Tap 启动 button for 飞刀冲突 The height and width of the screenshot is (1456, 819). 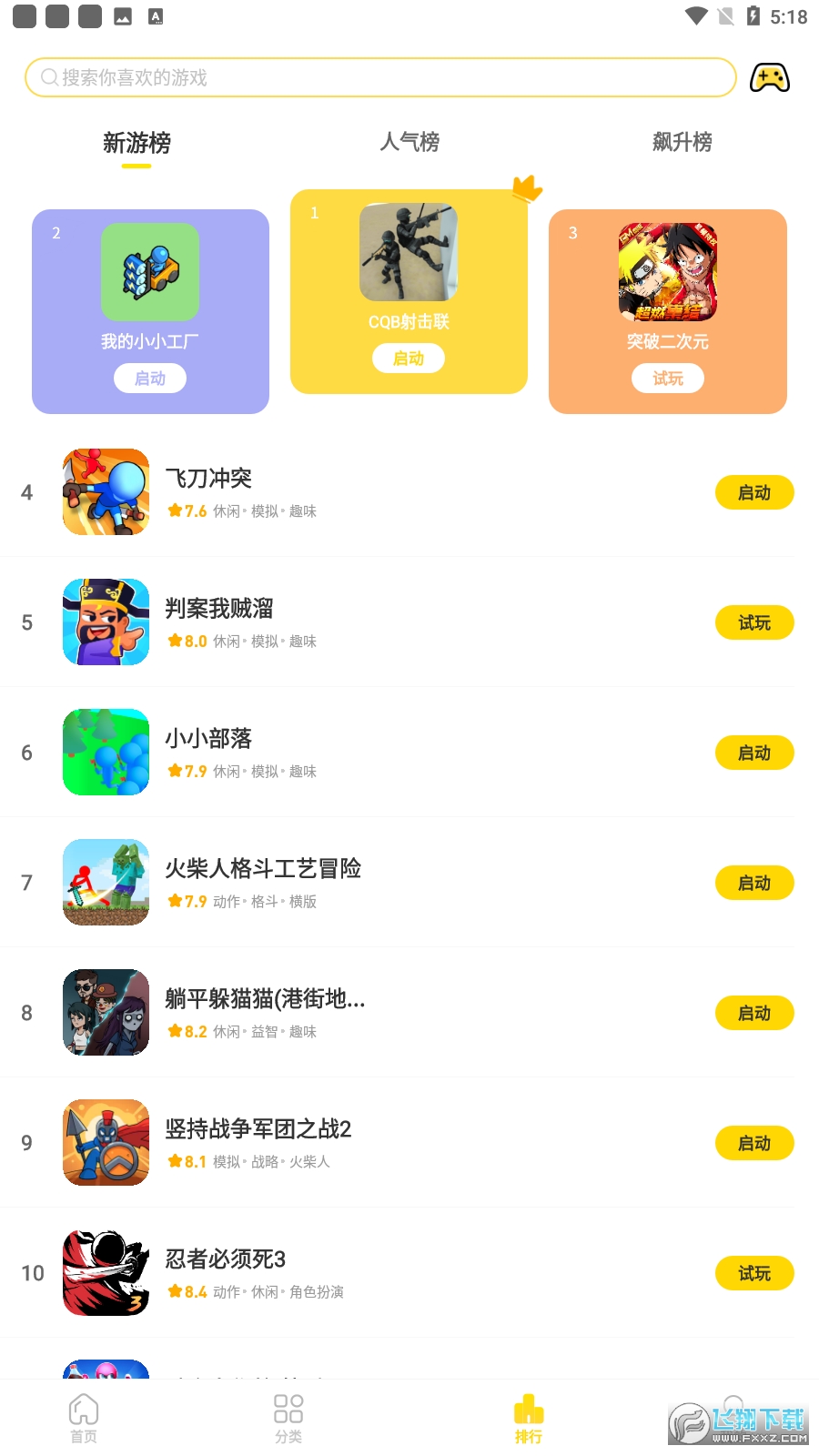point(754,492)
